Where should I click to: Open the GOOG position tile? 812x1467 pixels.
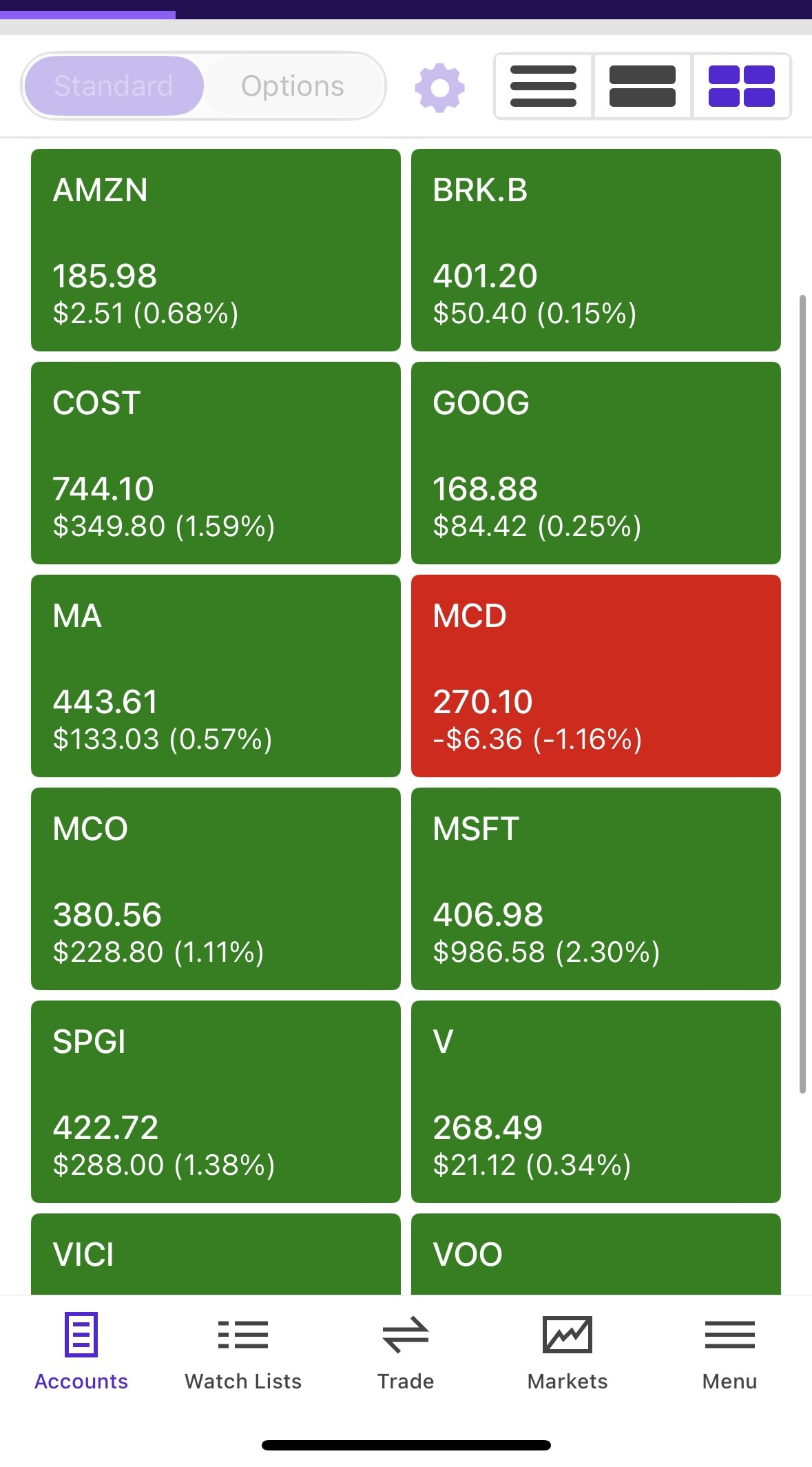tap(596, 462)
